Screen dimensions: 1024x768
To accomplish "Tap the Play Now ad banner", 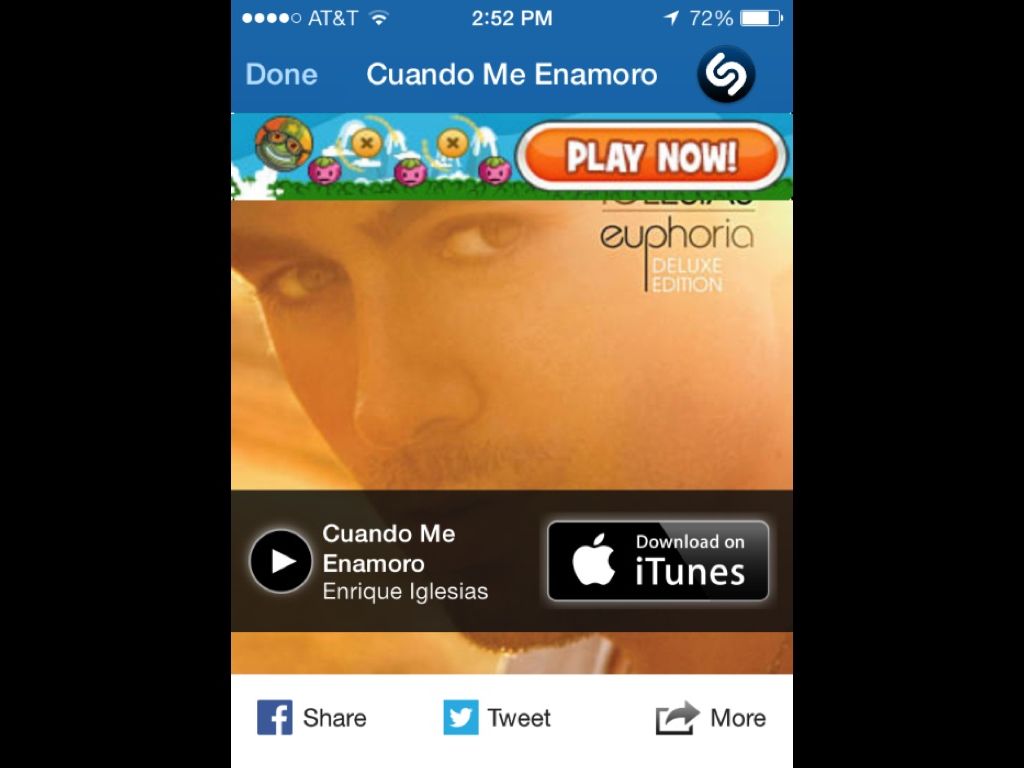I will (x=651, y=157).
